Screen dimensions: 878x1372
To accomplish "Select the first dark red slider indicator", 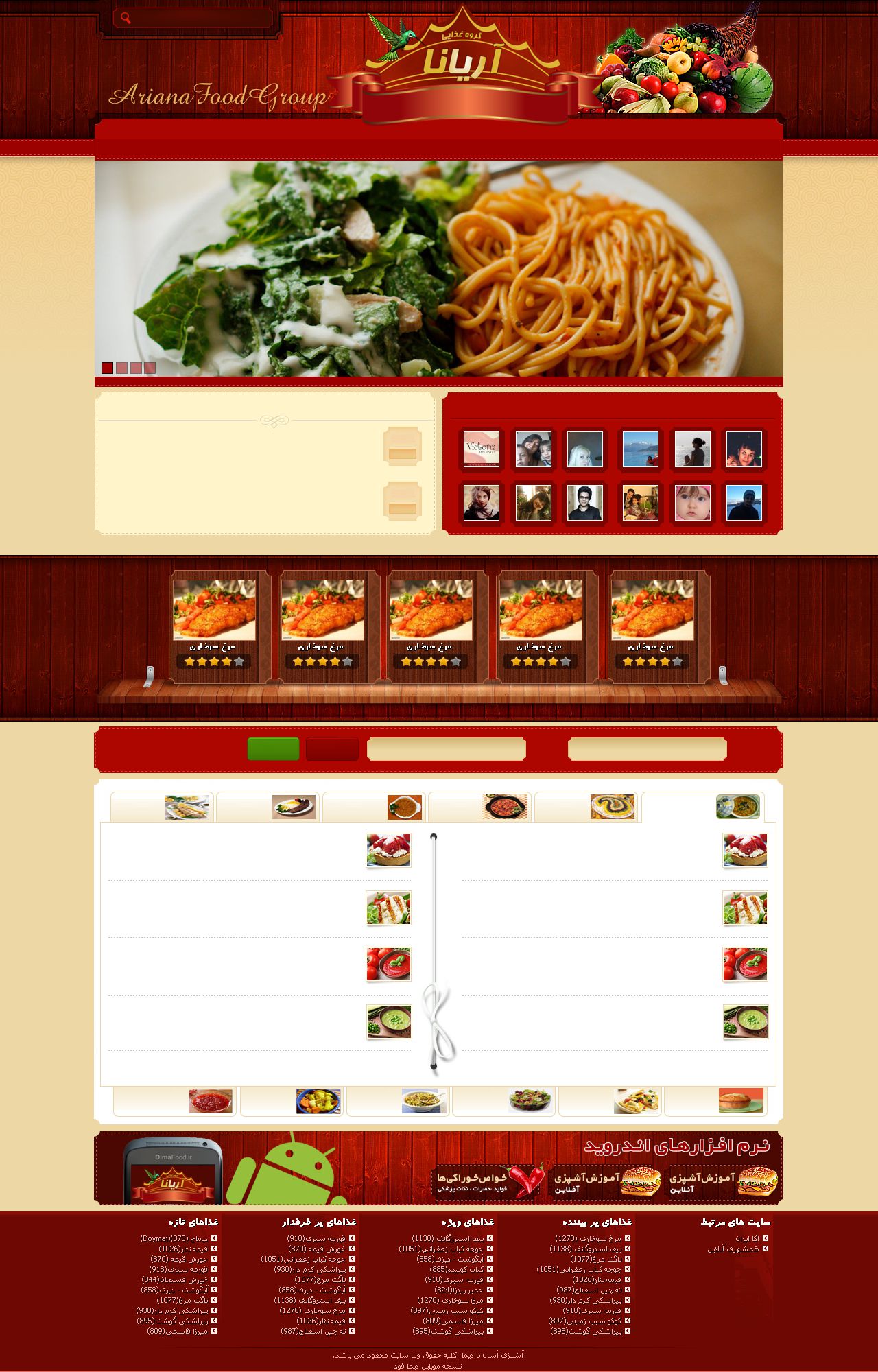I will (107, 368).
